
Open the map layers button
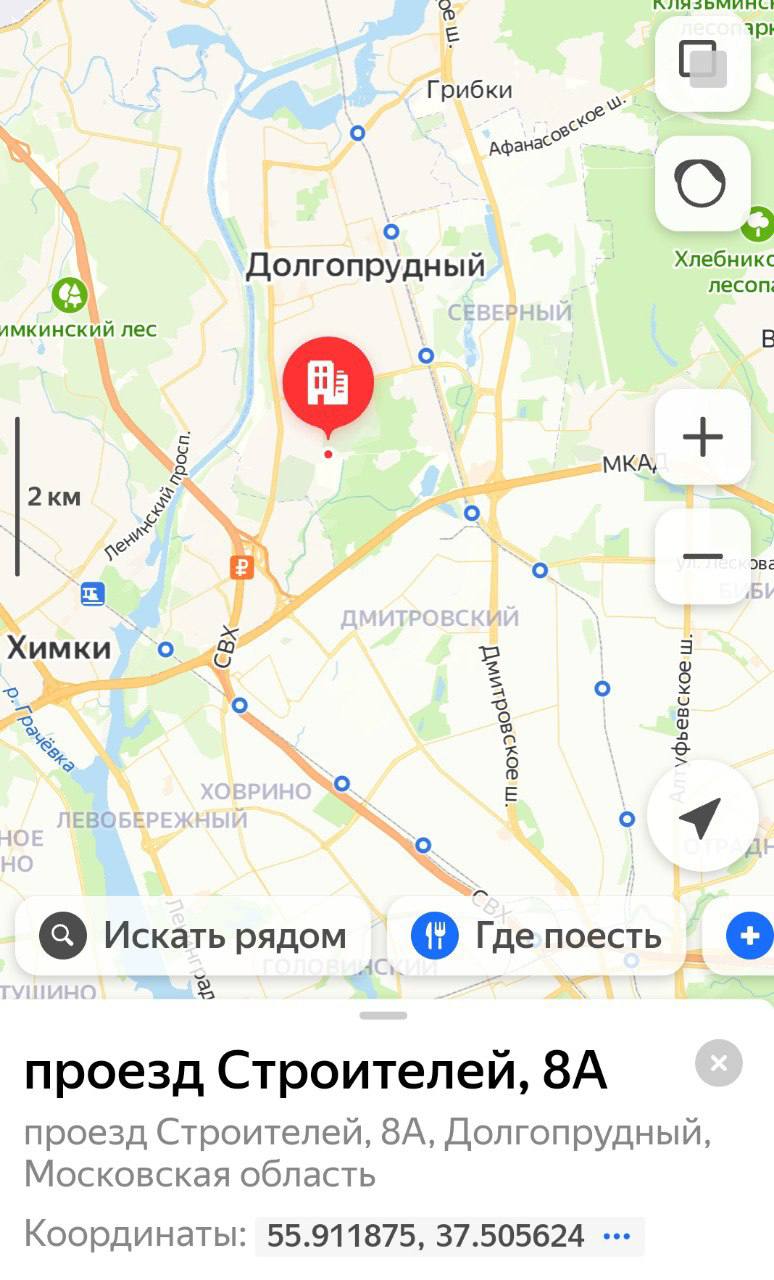(702, 64)
